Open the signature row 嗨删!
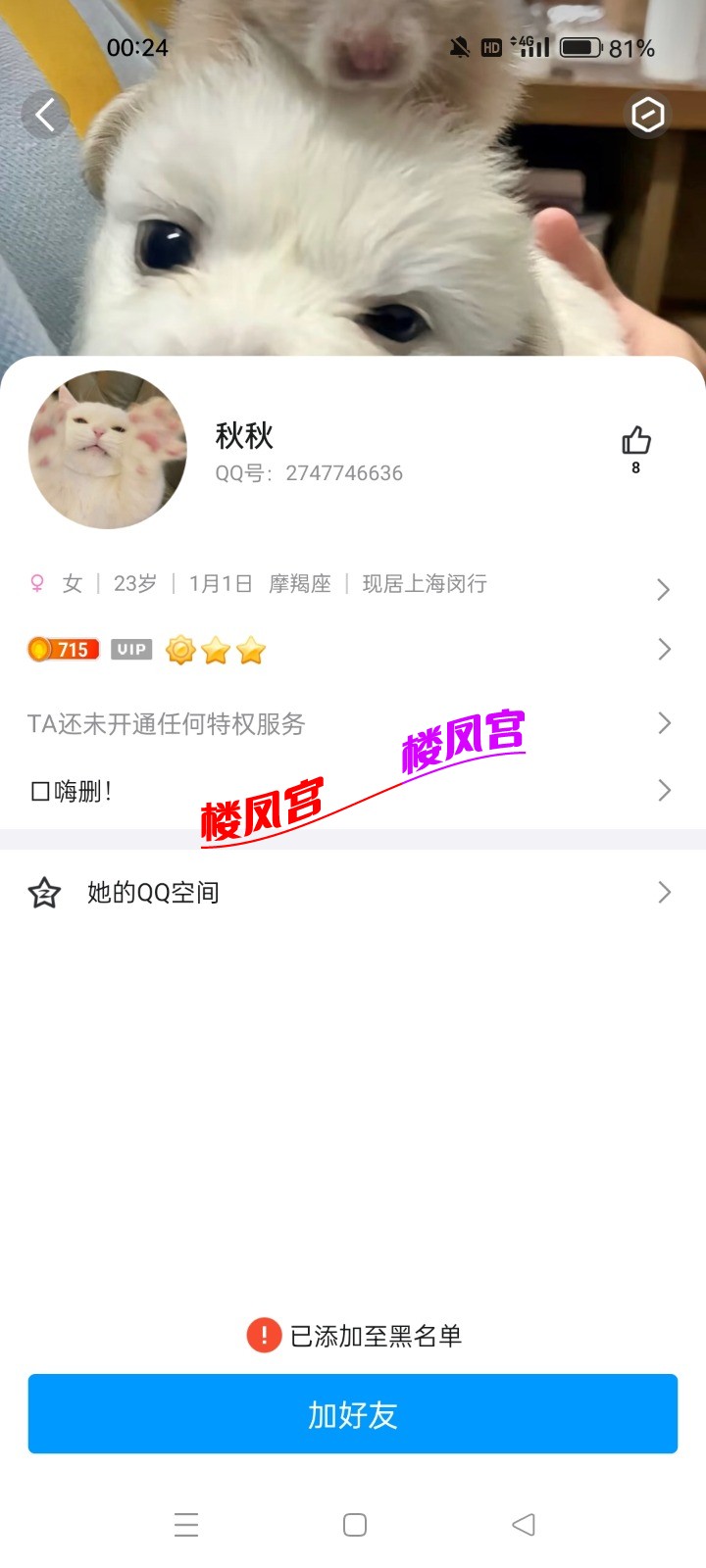Viewport: 706px width, 1568px height. click(353, 791)
